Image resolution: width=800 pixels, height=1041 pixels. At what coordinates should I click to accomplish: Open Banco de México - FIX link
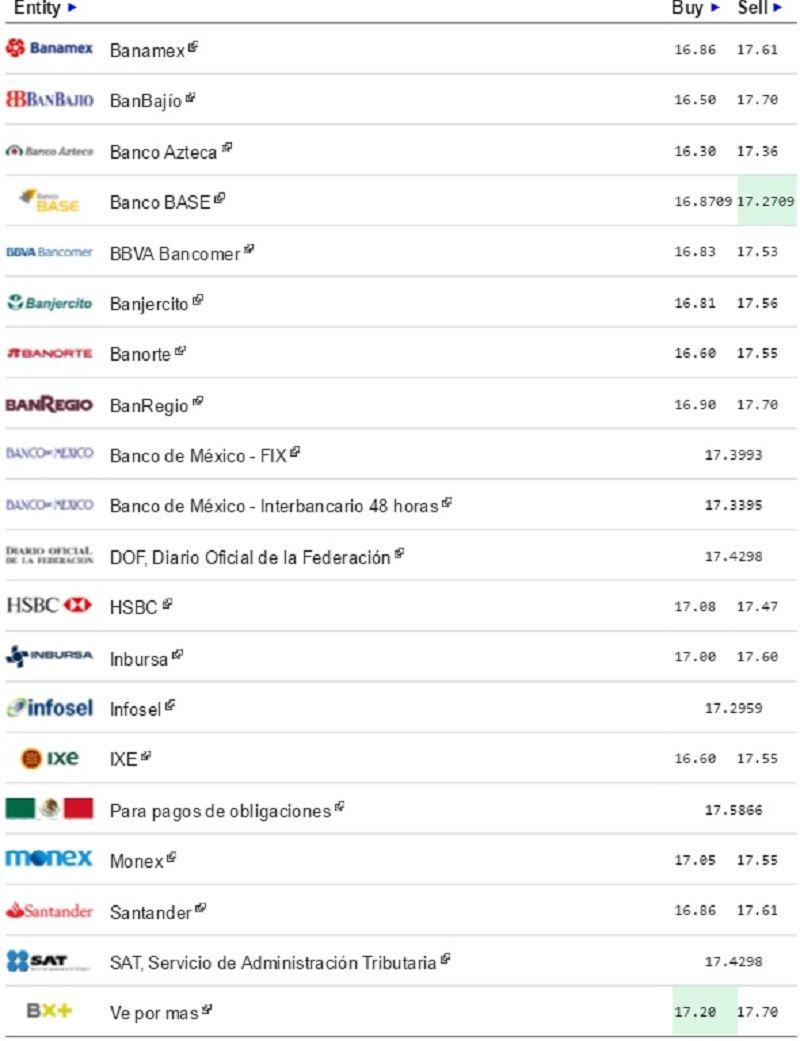(x=198, y=455)
